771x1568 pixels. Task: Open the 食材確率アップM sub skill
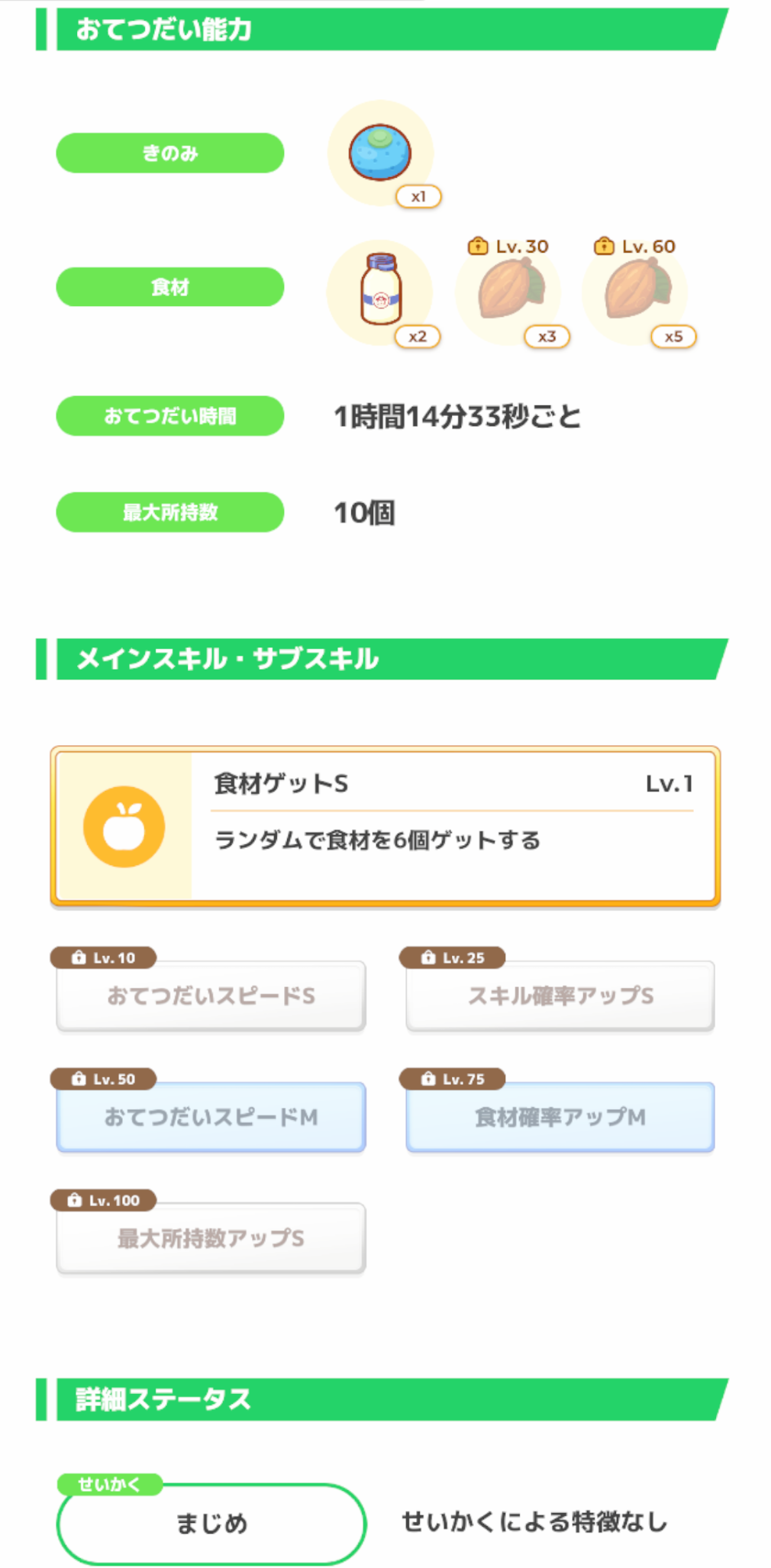click(x=560, y=1117)
